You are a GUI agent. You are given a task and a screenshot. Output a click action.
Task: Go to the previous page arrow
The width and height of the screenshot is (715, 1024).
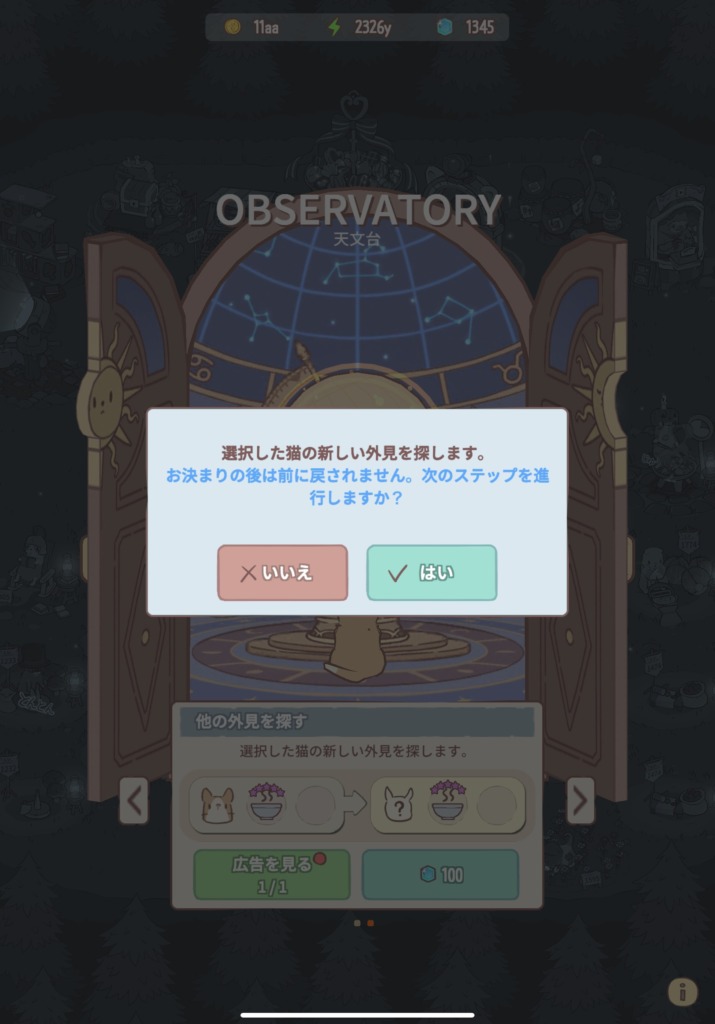coord(134,800)
